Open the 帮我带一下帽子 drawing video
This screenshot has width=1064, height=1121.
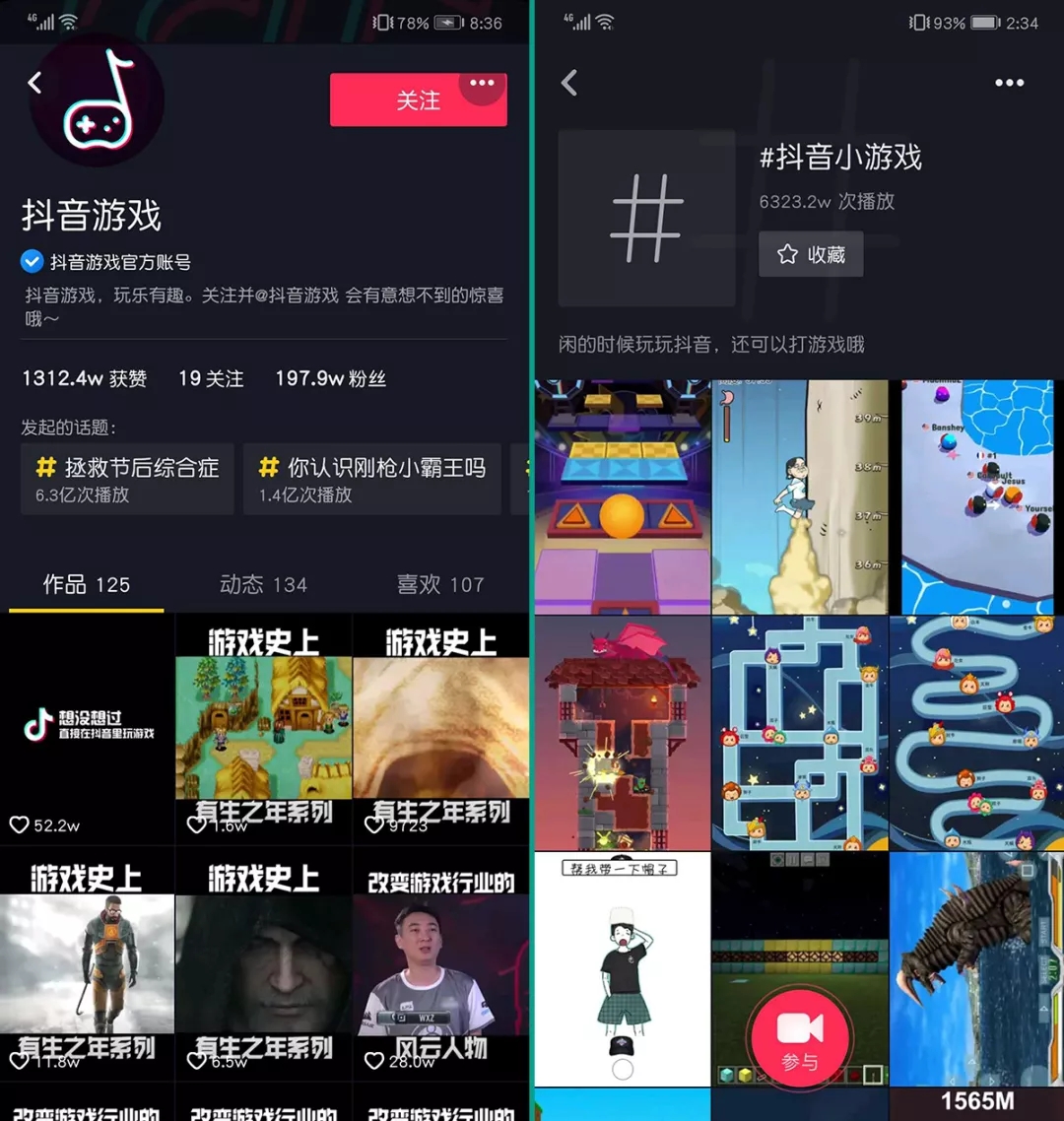point(622,969)
